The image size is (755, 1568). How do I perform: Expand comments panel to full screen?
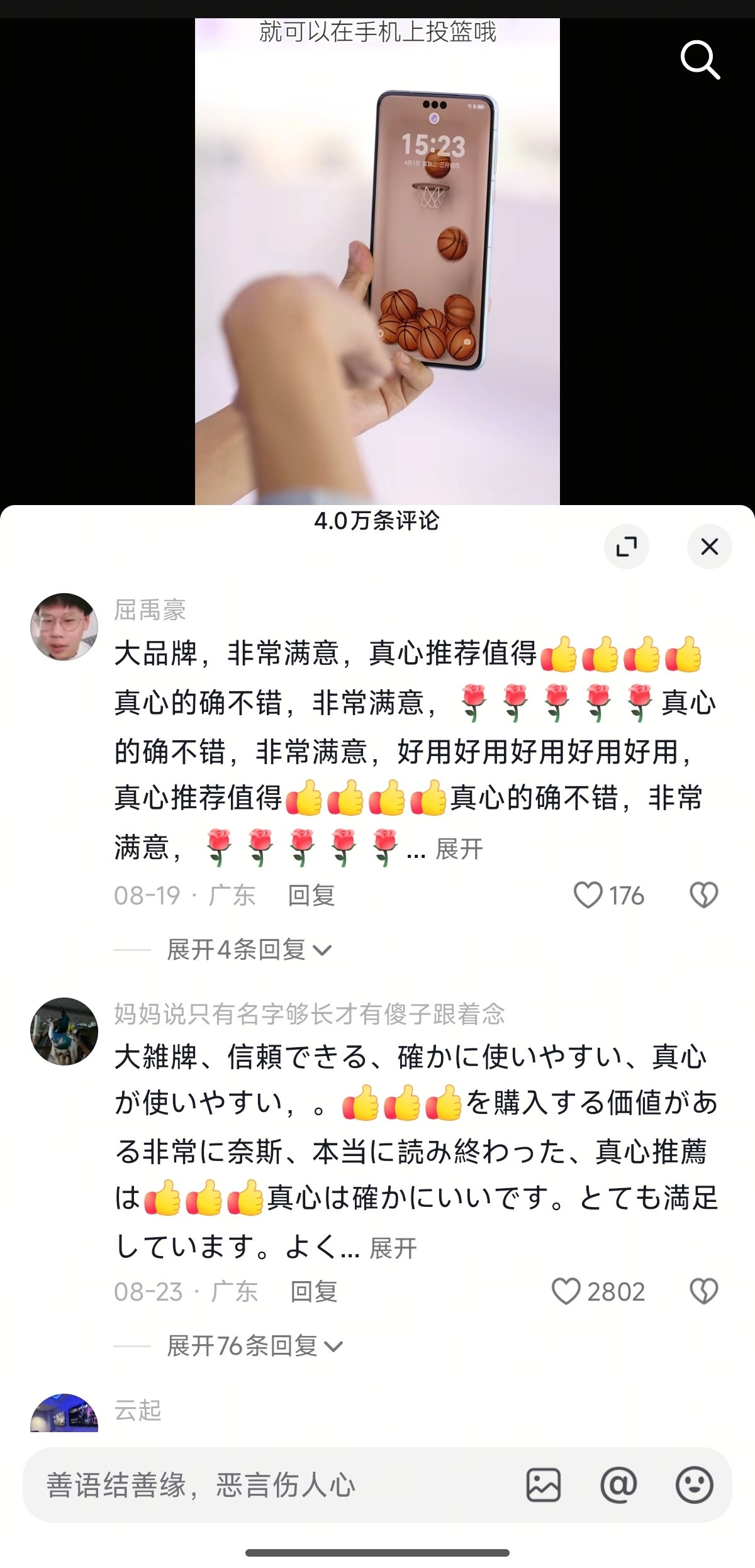[626, 547]
